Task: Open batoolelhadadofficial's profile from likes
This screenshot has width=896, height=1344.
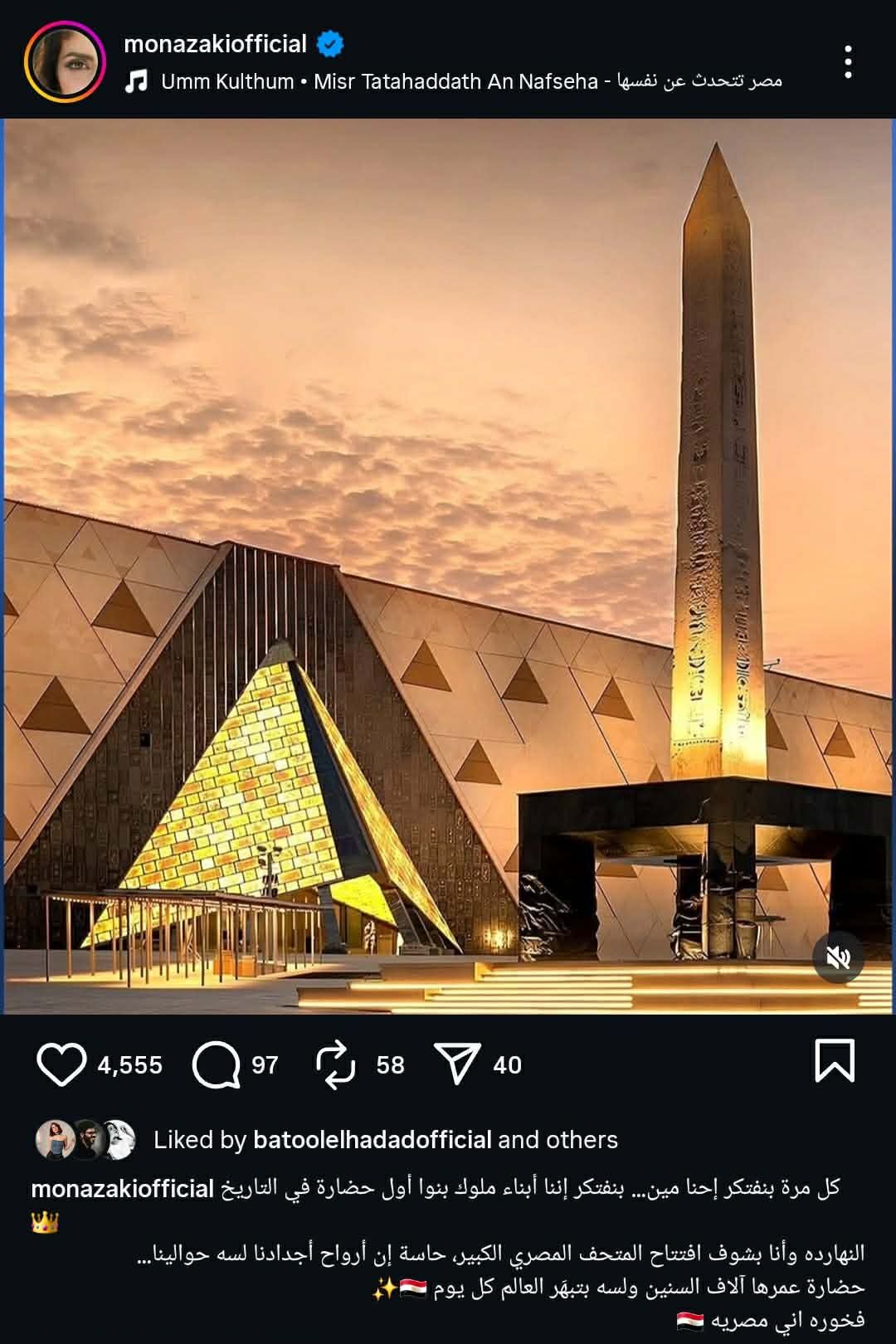Action: [x=372, y=1140]
